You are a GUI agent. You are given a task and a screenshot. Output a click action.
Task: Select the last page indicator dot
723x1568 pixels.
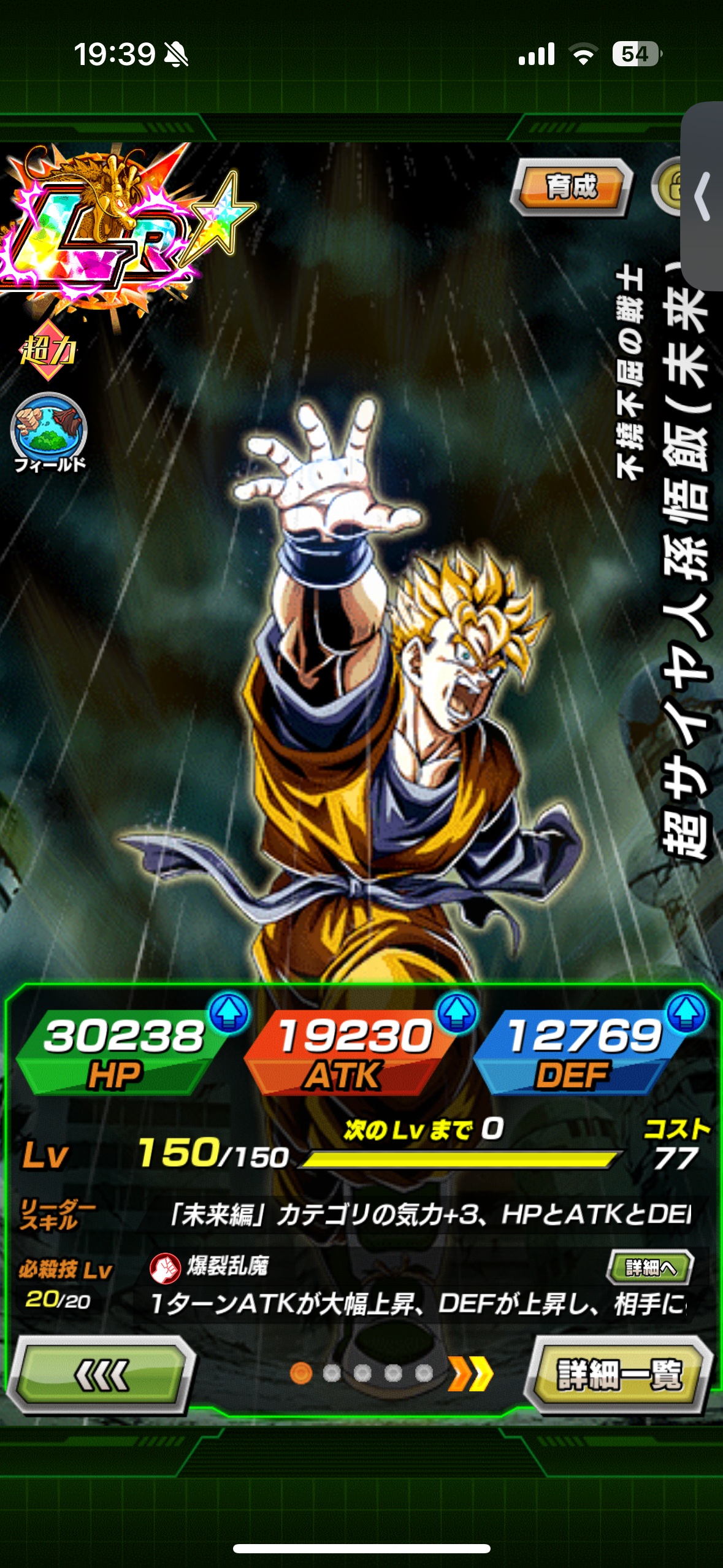[x=424, y=1374]
